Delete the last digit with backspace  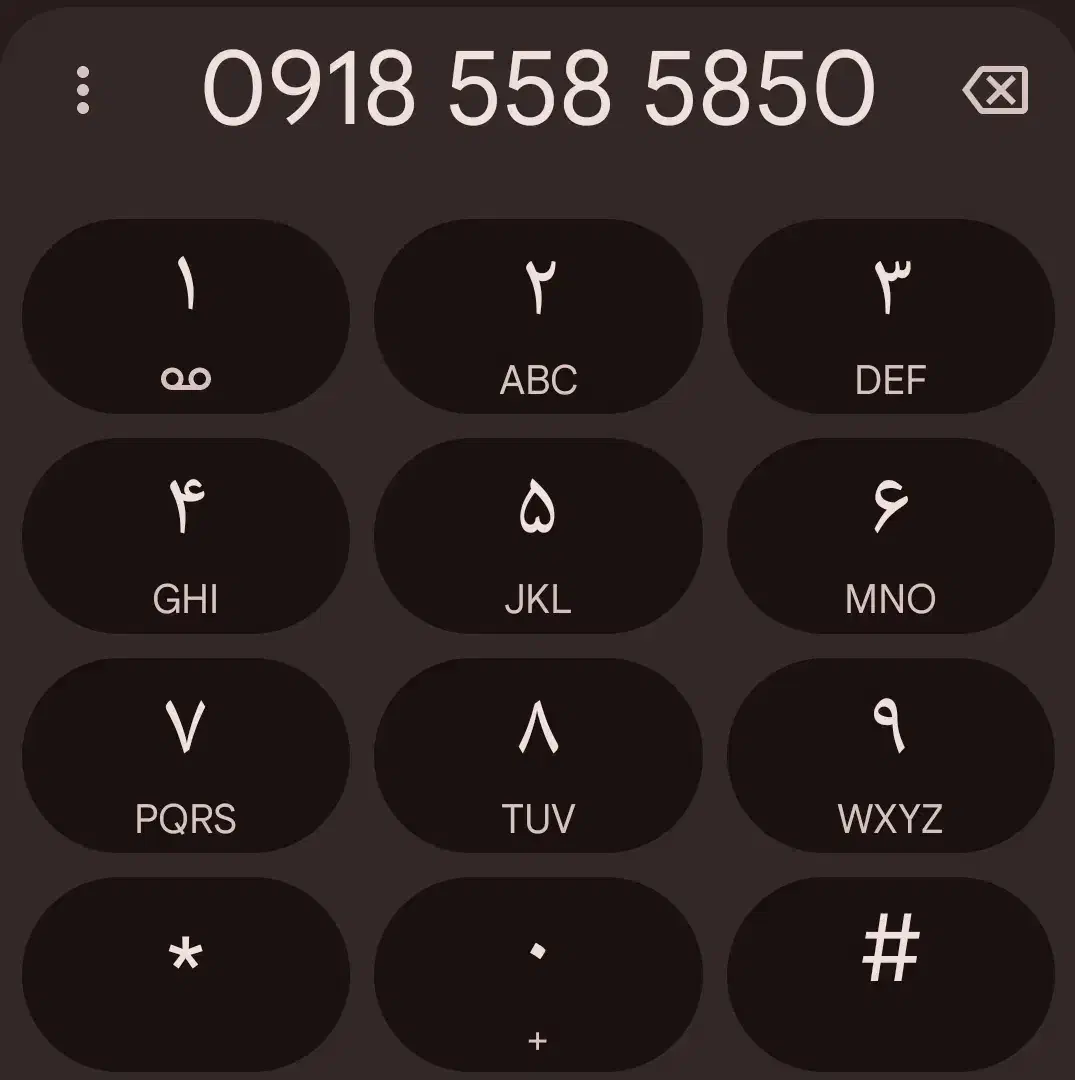(x=995, y=90)
